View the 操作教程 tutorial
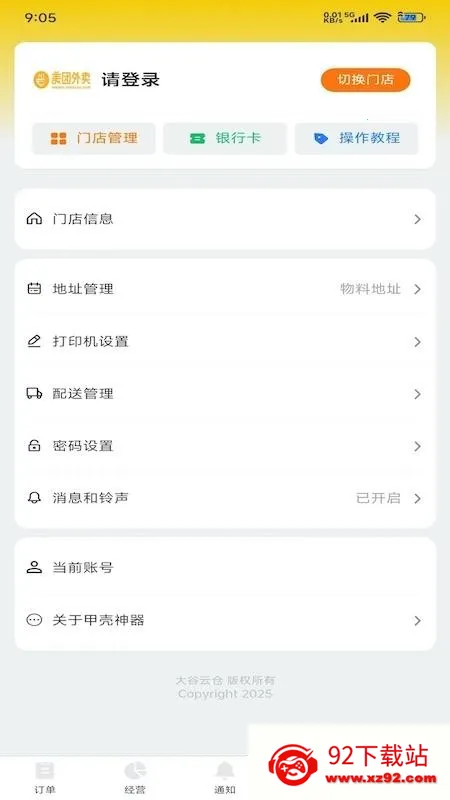The height and width of the screenshot is (800, 450). [x=356, y=138]
